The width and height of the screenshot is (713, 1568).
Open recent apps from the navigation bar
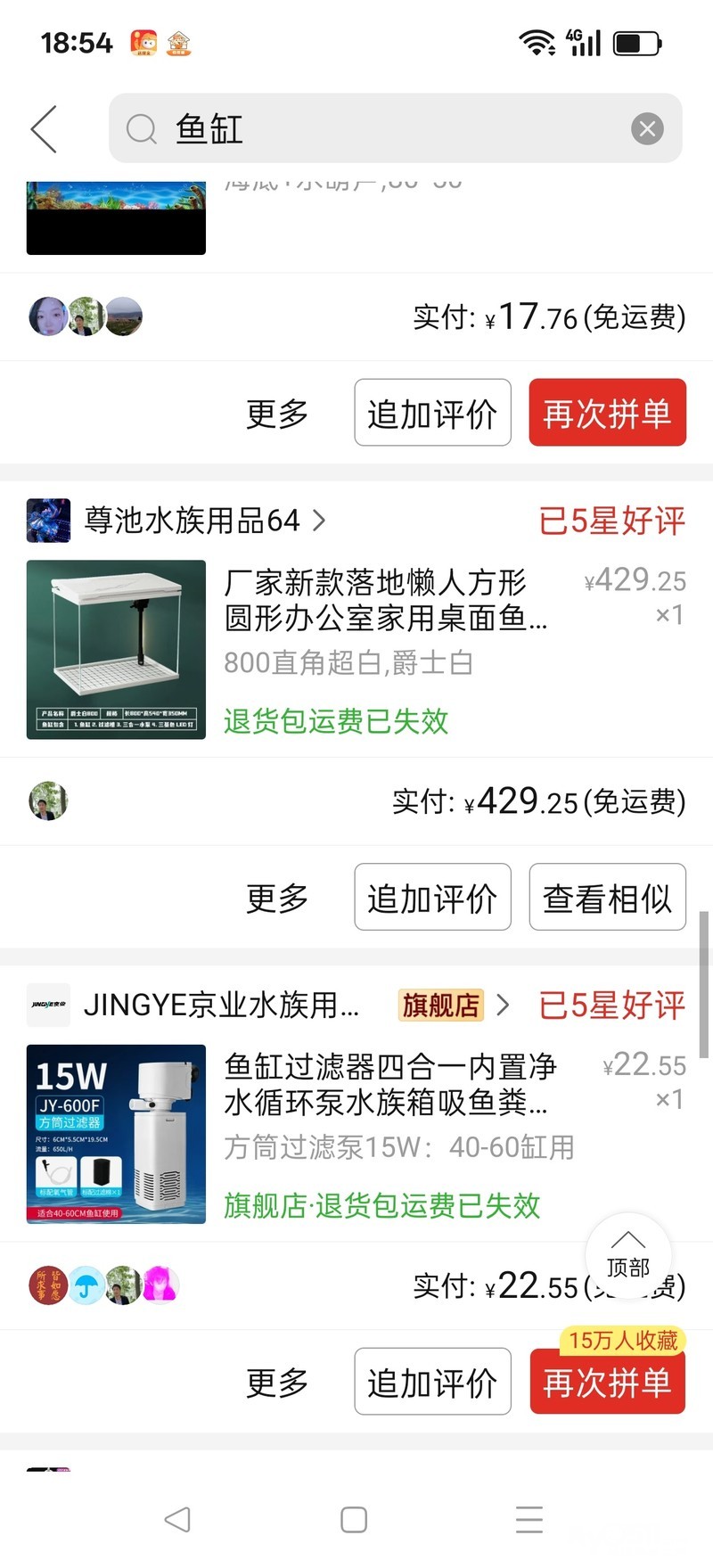point(529,1520)
